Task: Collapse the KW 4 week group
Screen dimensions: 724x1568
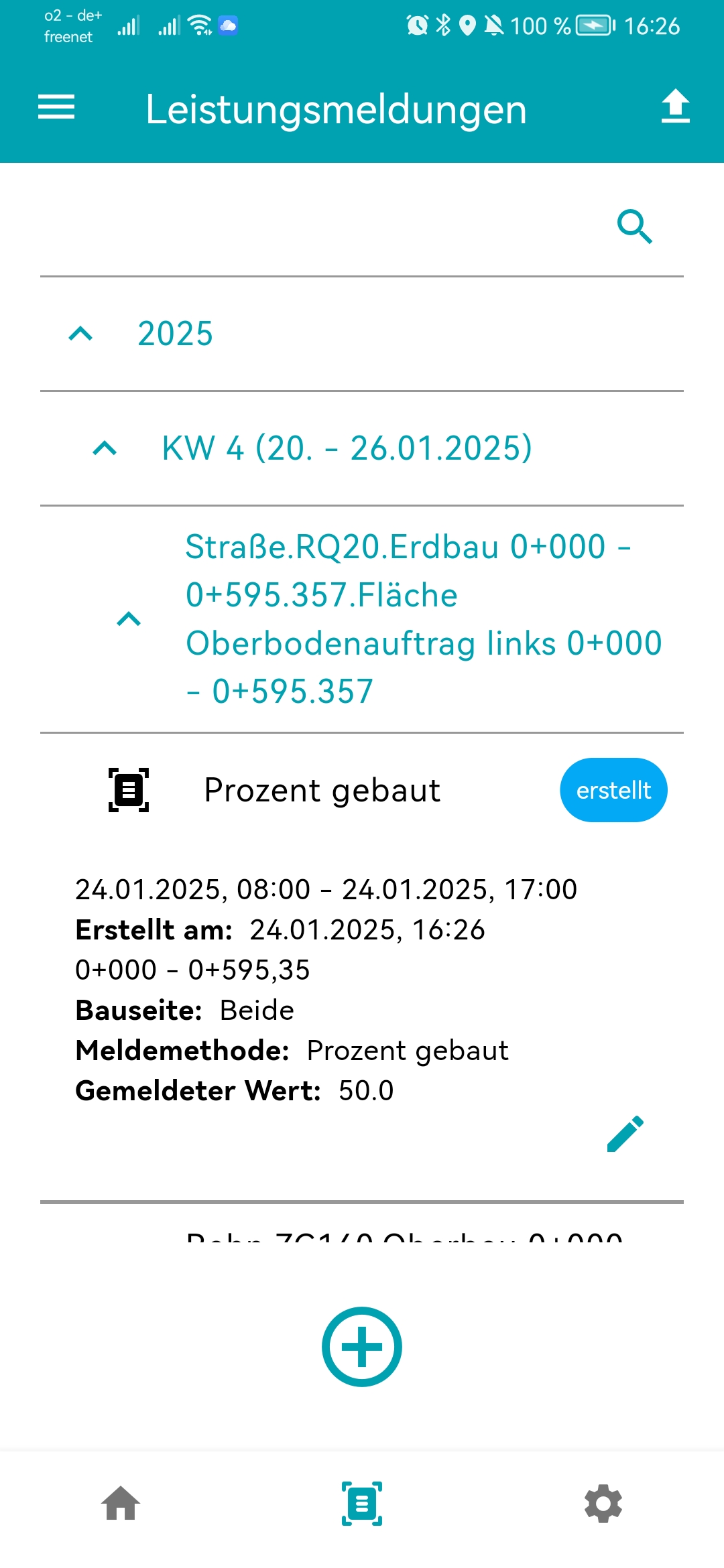Action: [105, 448]
